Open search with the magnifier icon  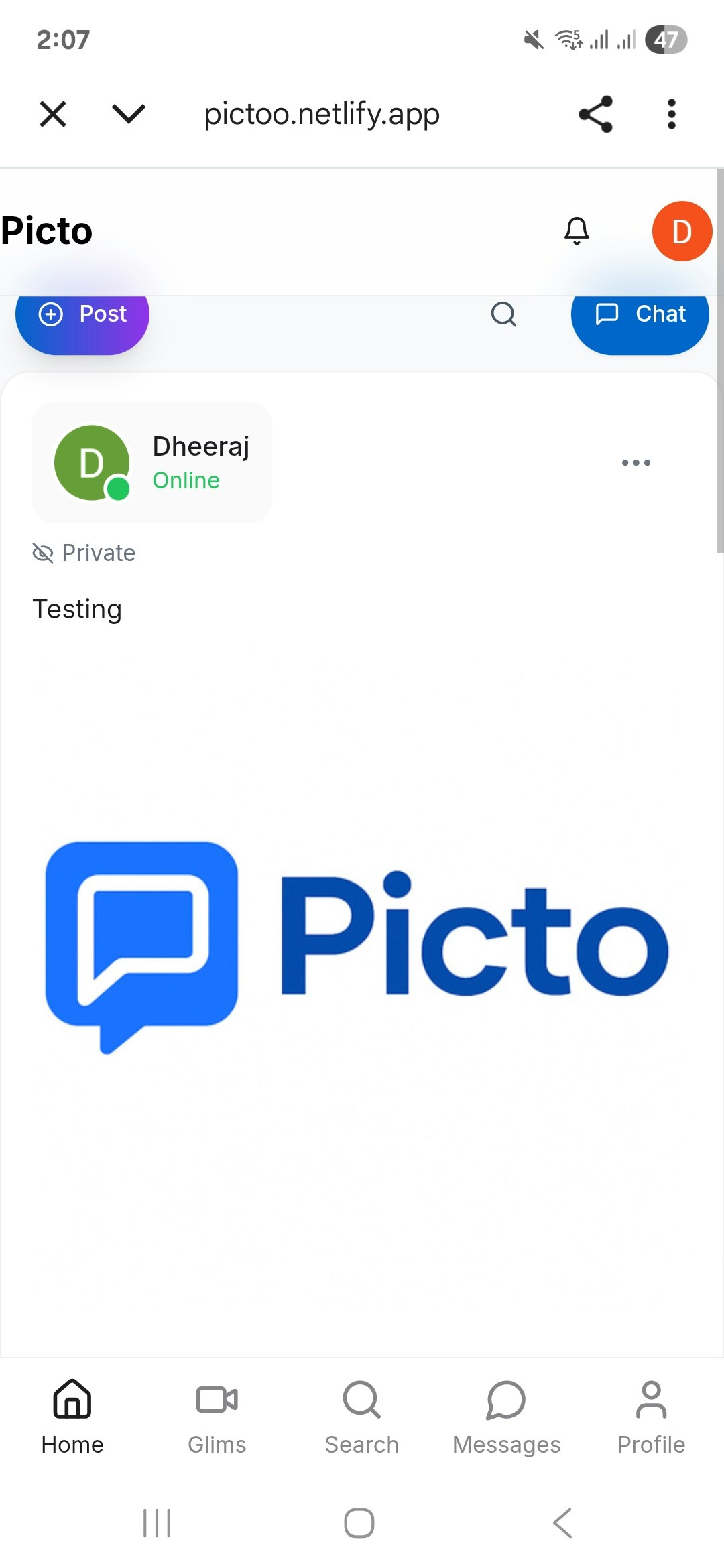(x=502, y=315)
